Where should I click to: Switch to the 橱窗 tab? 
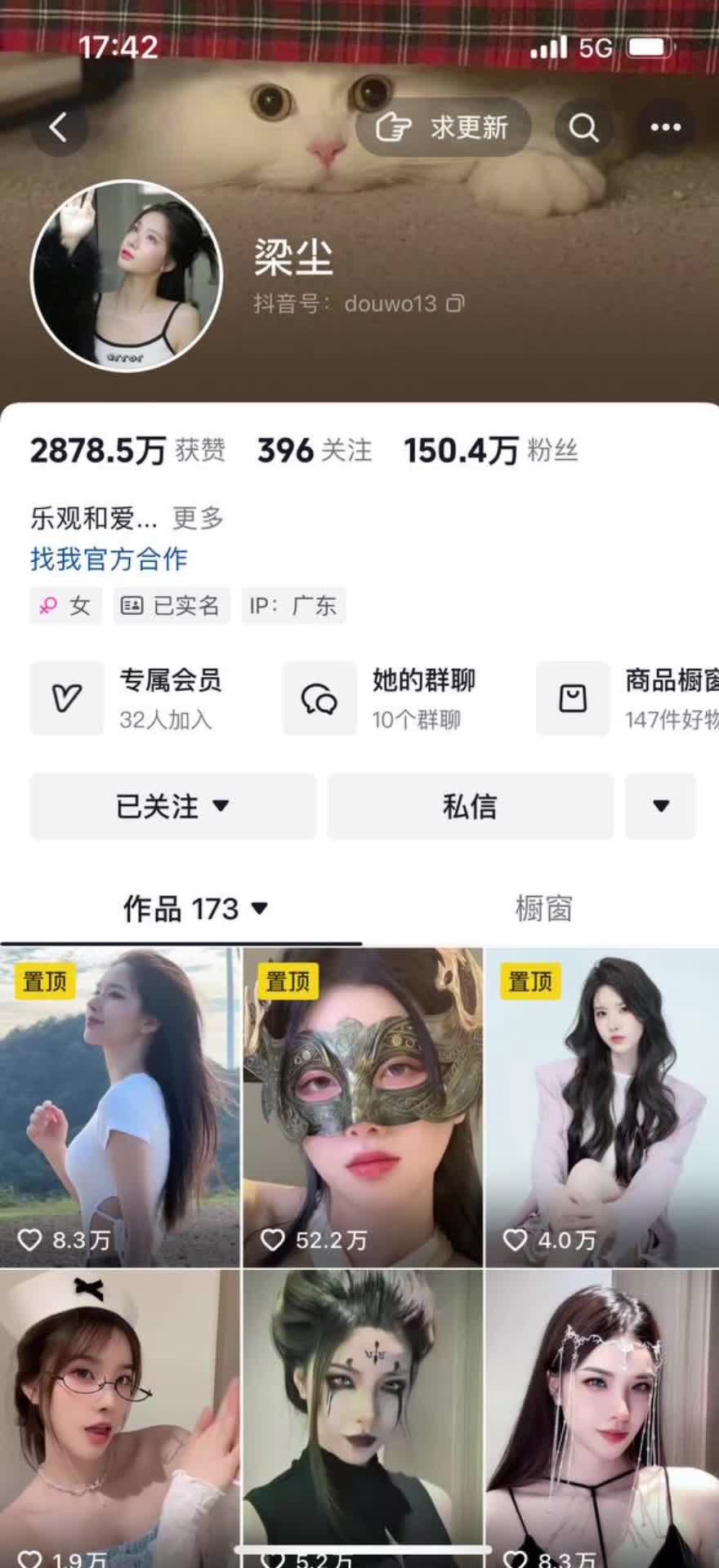[x=543, y=908]
